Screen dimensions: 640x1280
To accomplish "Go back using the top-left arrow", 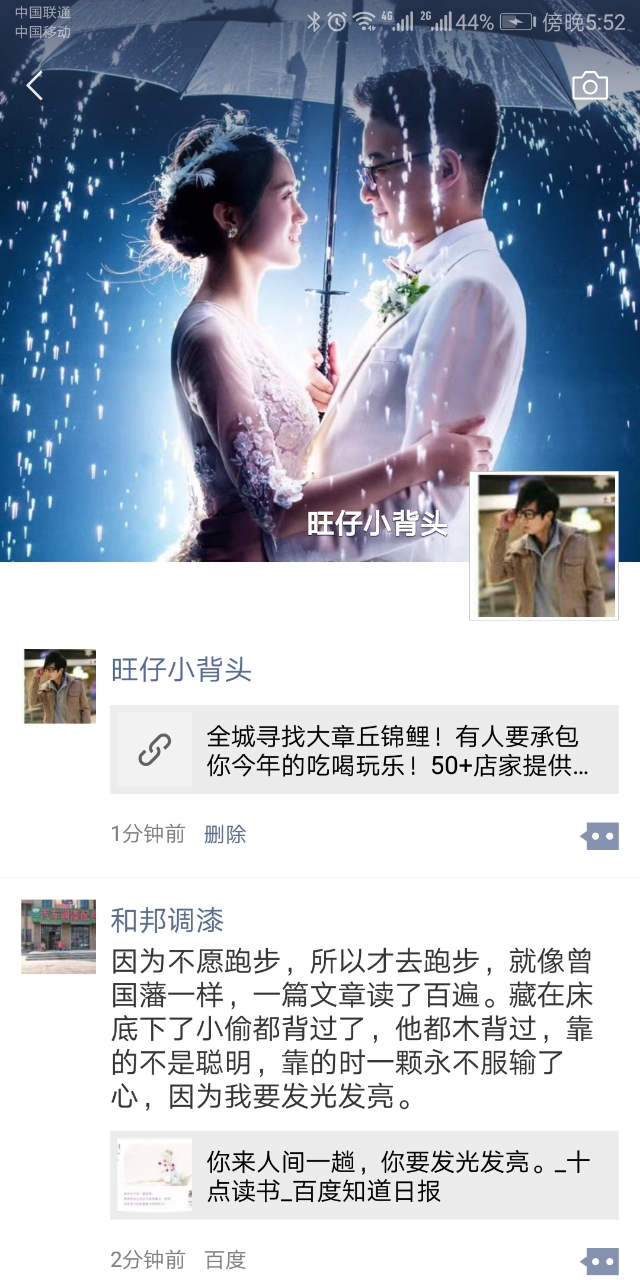I will (x=35, y=86).
